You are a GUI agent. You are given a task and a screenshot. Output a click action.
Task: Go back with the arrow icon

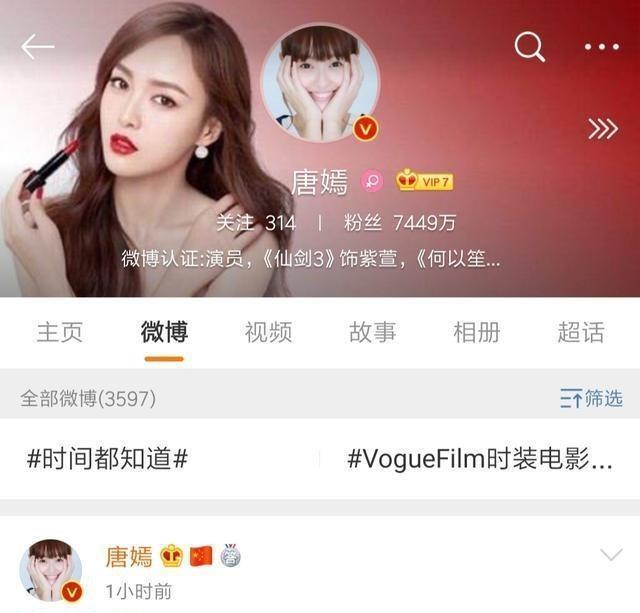[x=38, y=47]
